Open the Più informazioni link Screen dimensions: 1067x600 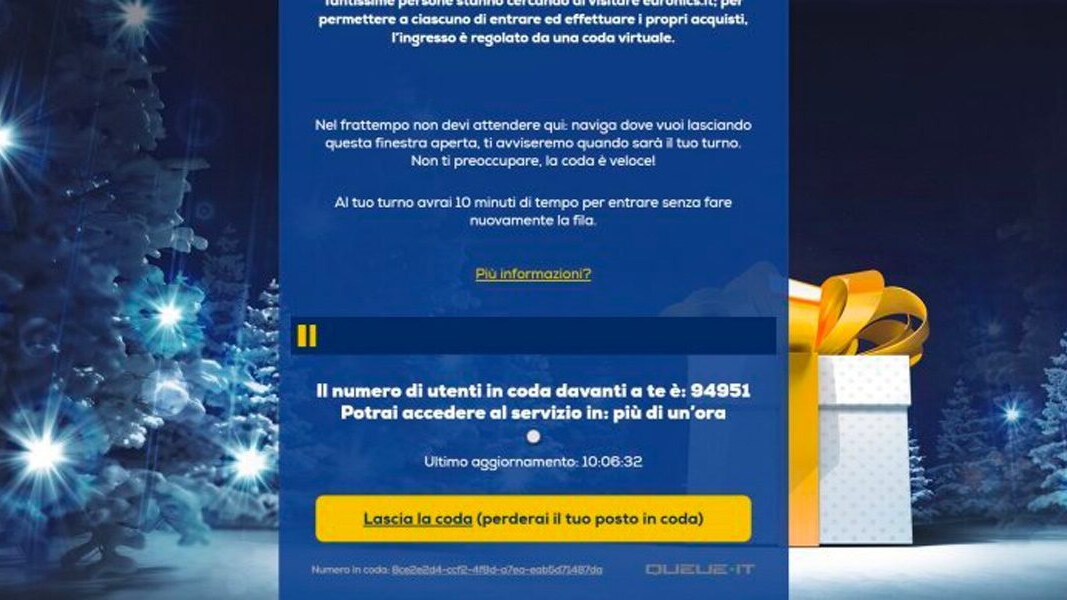[532, 274]
